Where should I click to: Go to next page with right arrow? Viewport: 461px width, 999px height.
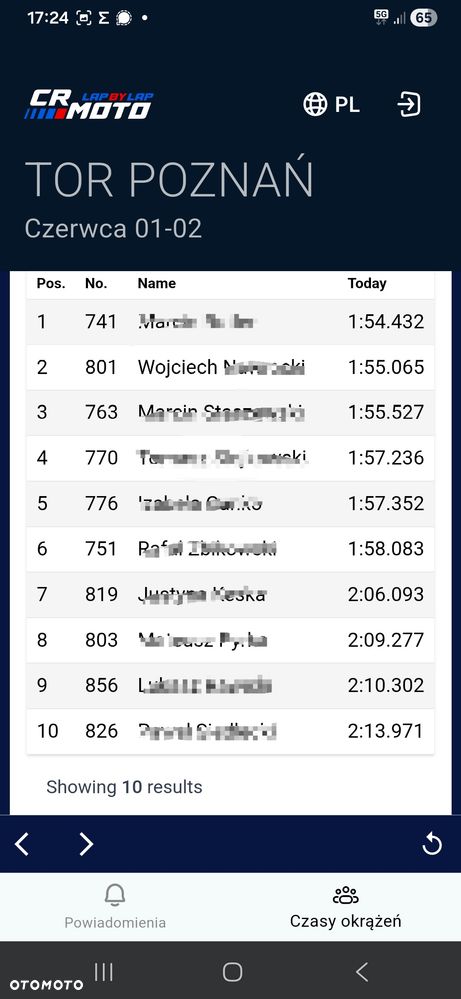tap(86, 844)
